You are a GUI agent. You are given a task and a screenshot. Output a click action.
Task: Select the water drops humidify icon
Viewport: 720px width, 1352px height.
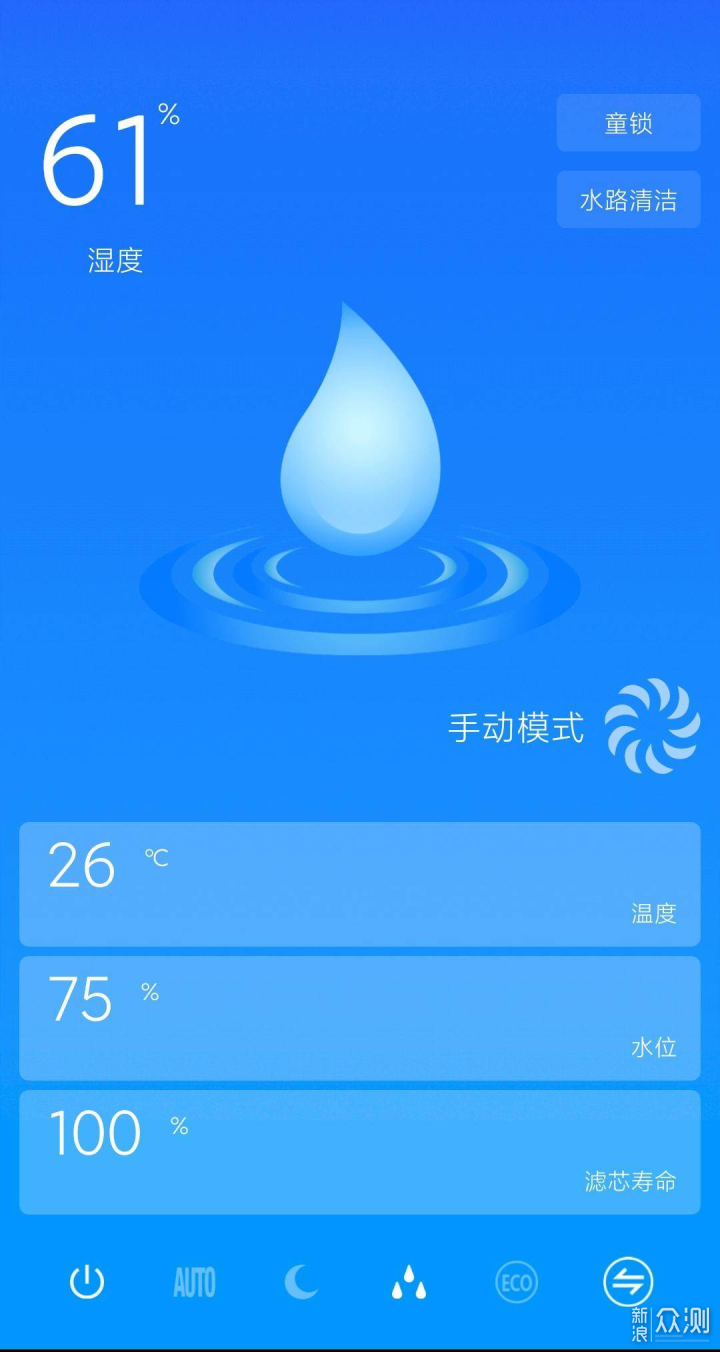pyautogui.click(x=408, y=1282)
